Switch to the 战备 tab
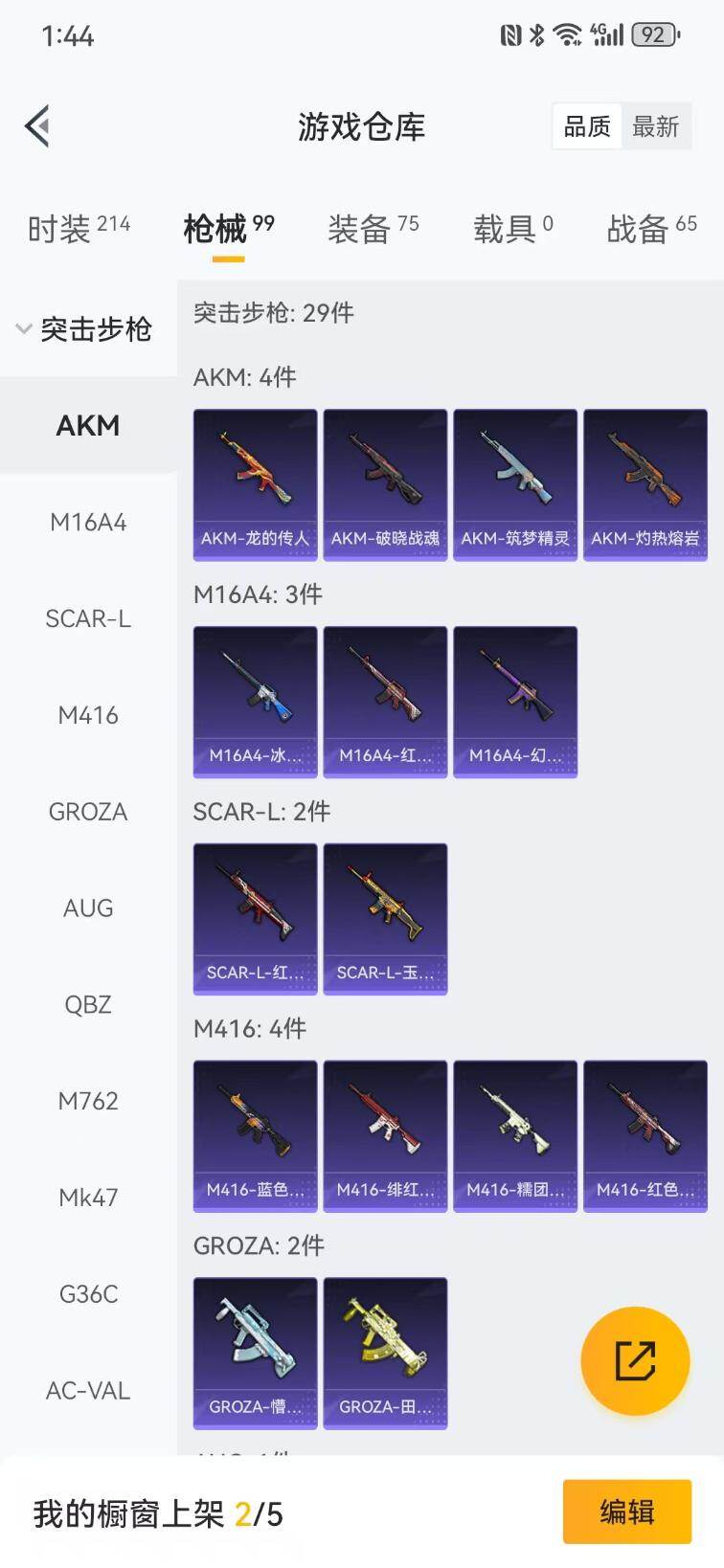 point(651,229)
